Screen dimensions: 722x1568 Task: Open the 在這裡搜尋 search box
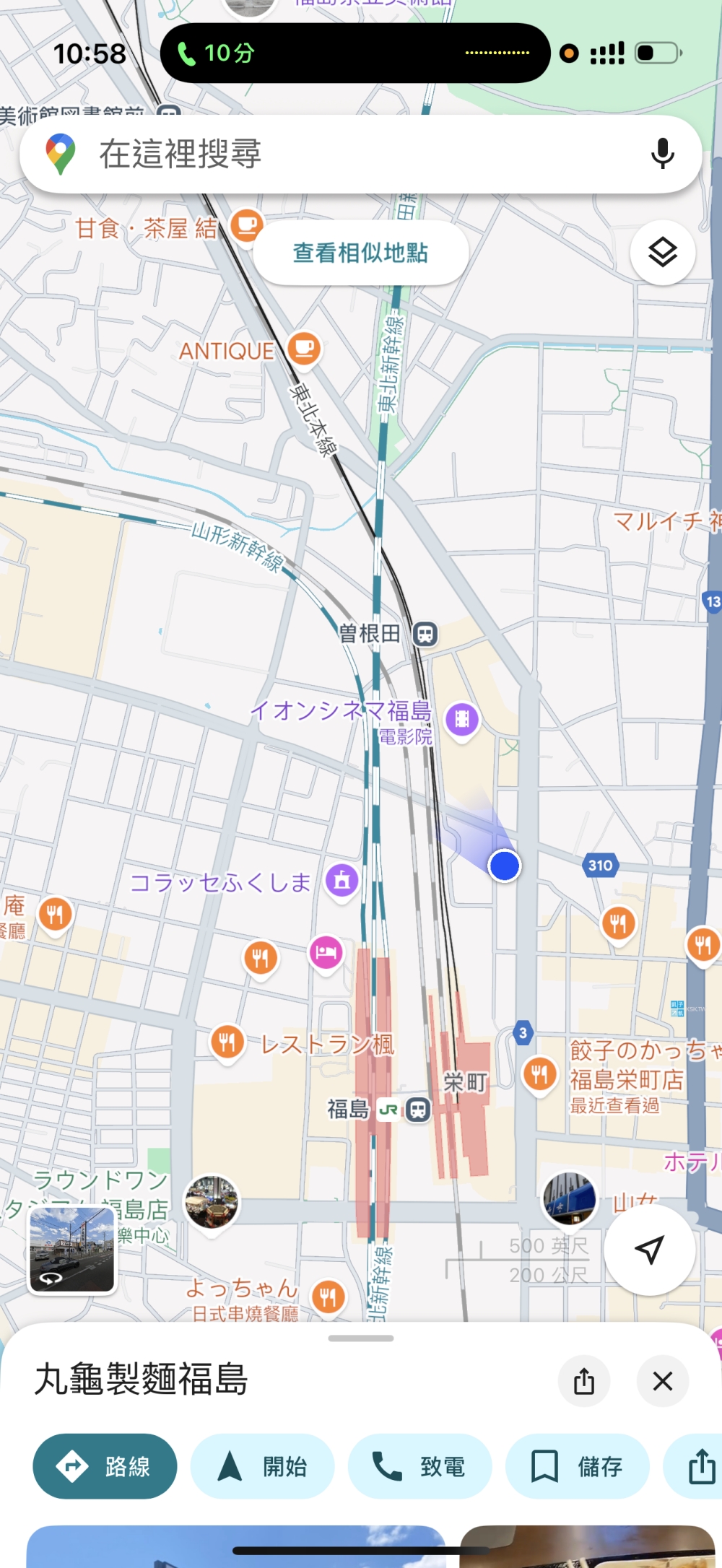(x=361, y=154)
